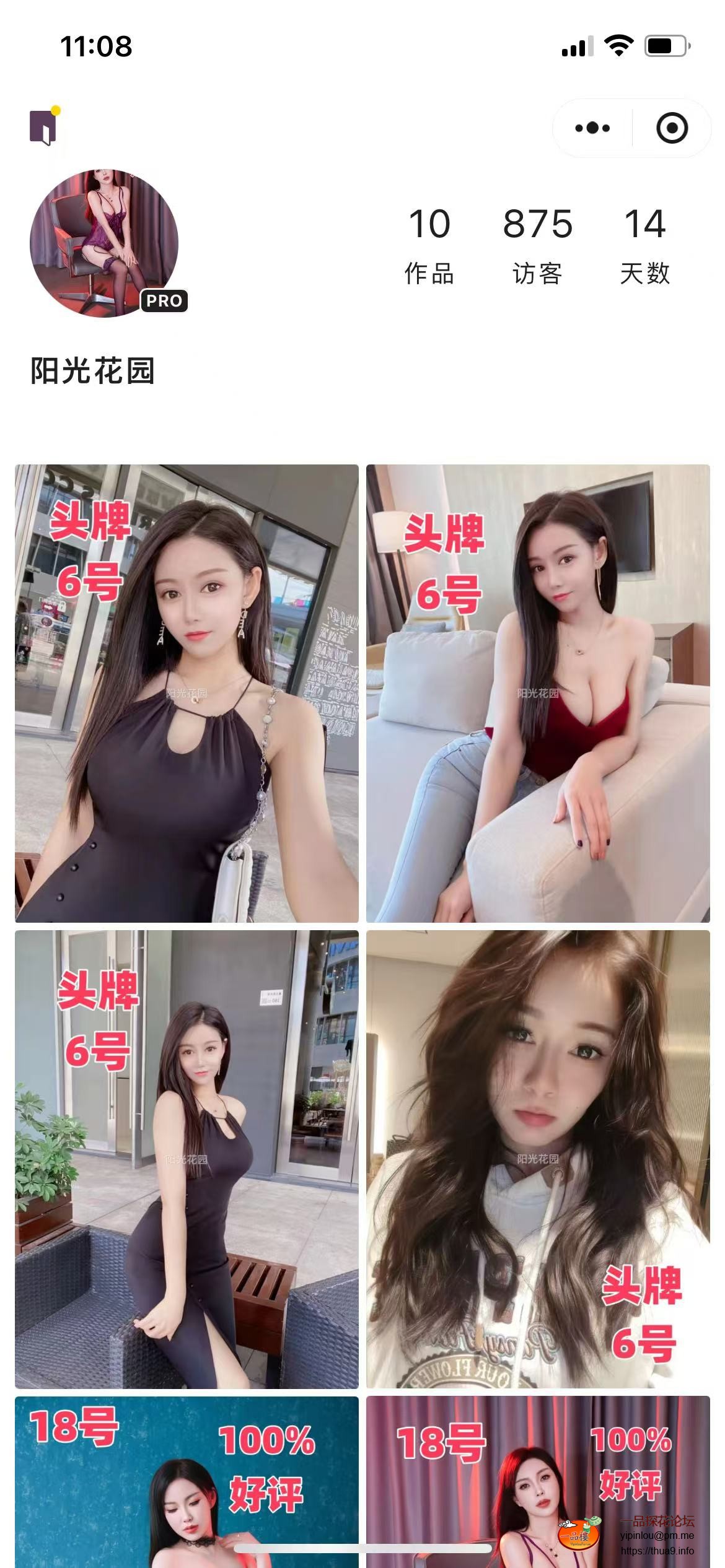Open the mini-program more options (•••) menu
Image resolution: width=725 pixels, height=1568 pixels.
coord(591,128)
